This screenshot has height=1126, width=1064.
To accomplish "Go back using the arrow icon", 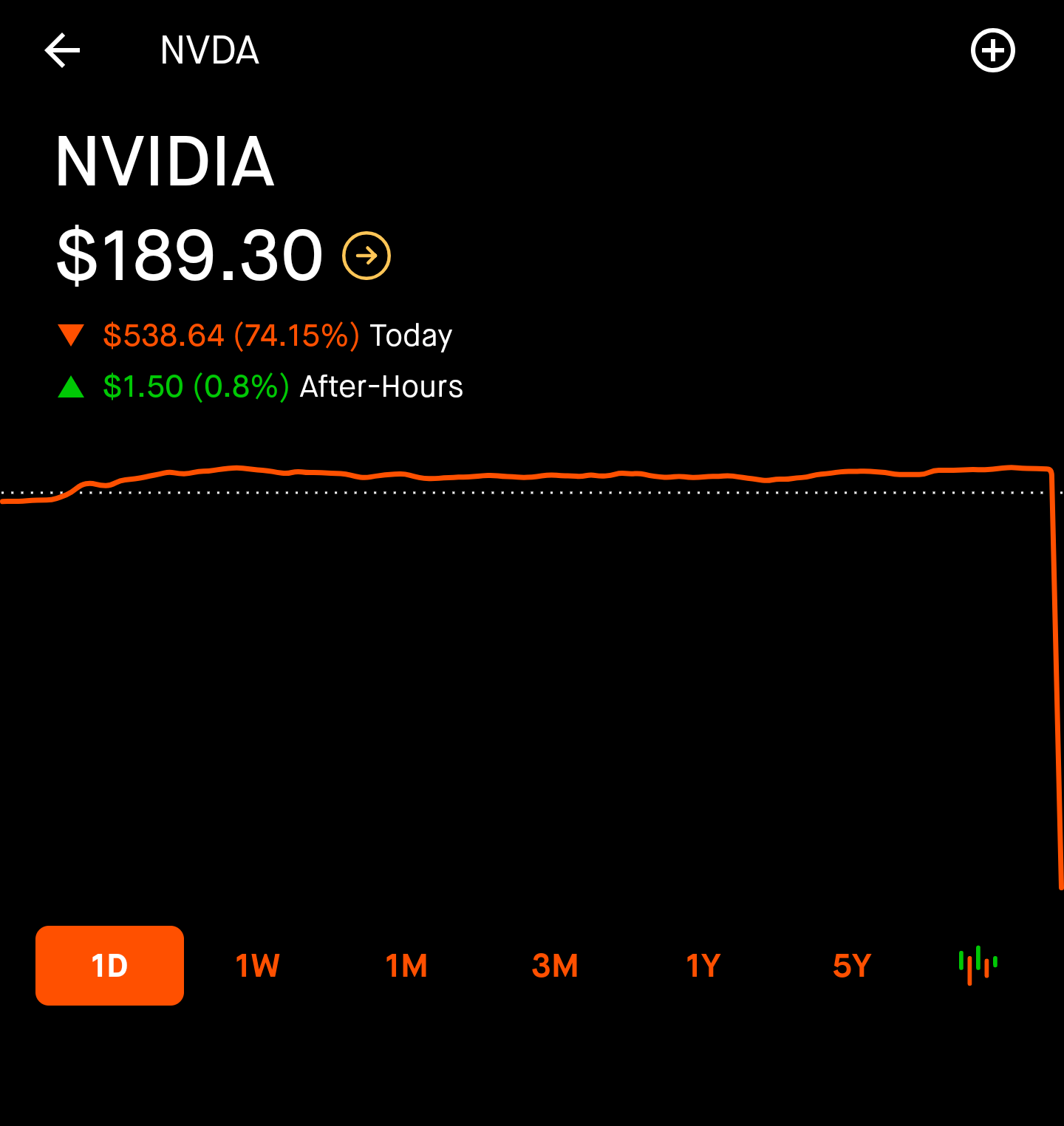I will [62, 51].
